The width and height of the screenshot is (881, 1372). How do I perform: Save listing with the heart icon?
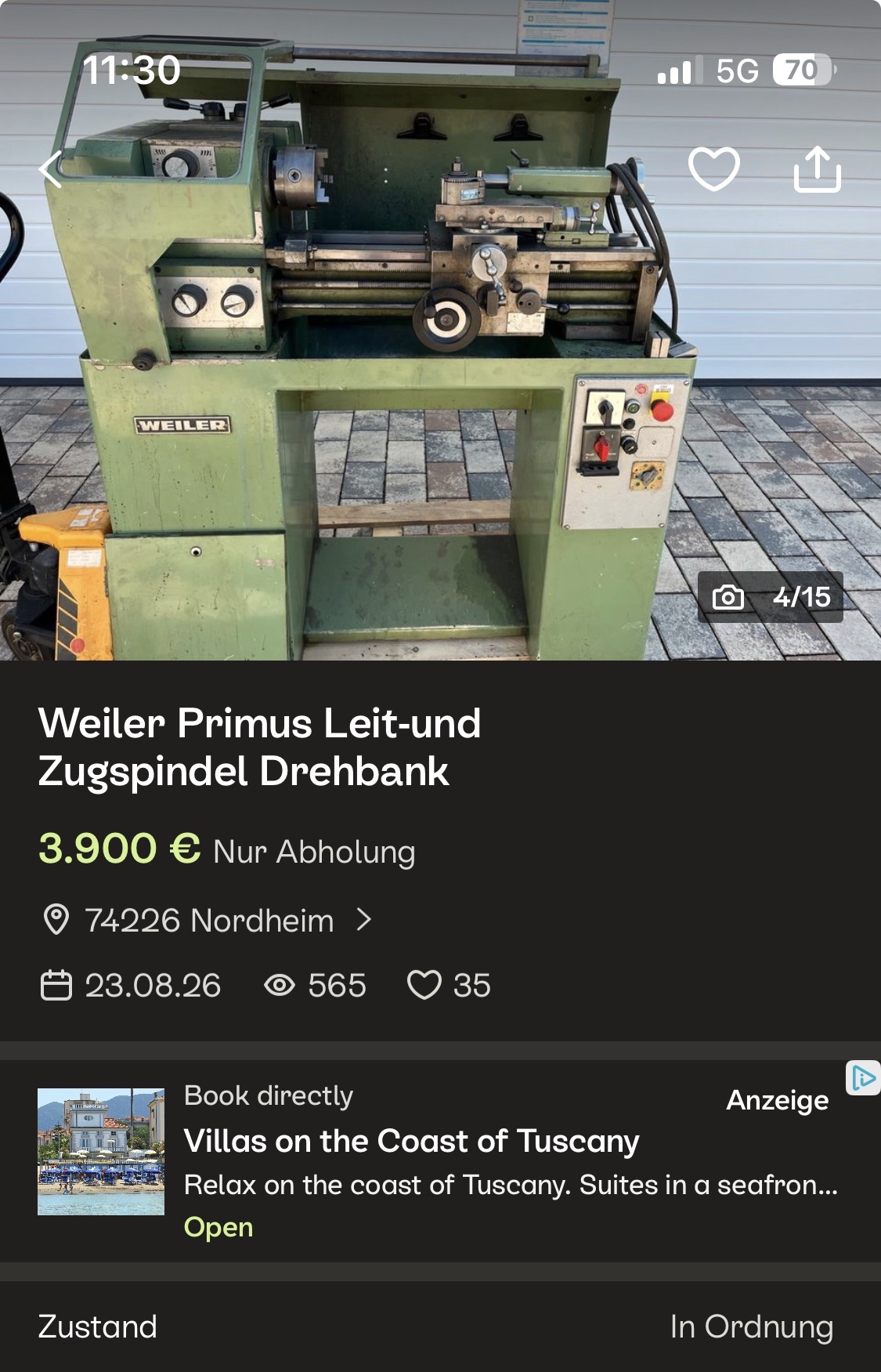(713, 168)
